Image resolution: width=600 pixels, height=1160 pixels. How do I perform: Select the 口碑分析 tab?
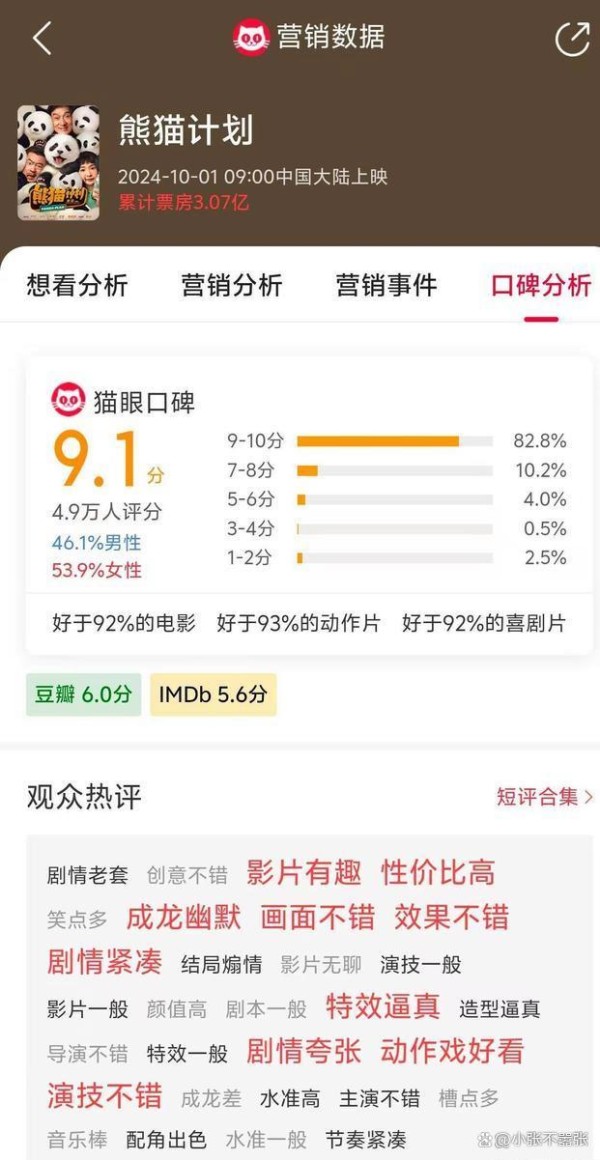coord(541,285)
